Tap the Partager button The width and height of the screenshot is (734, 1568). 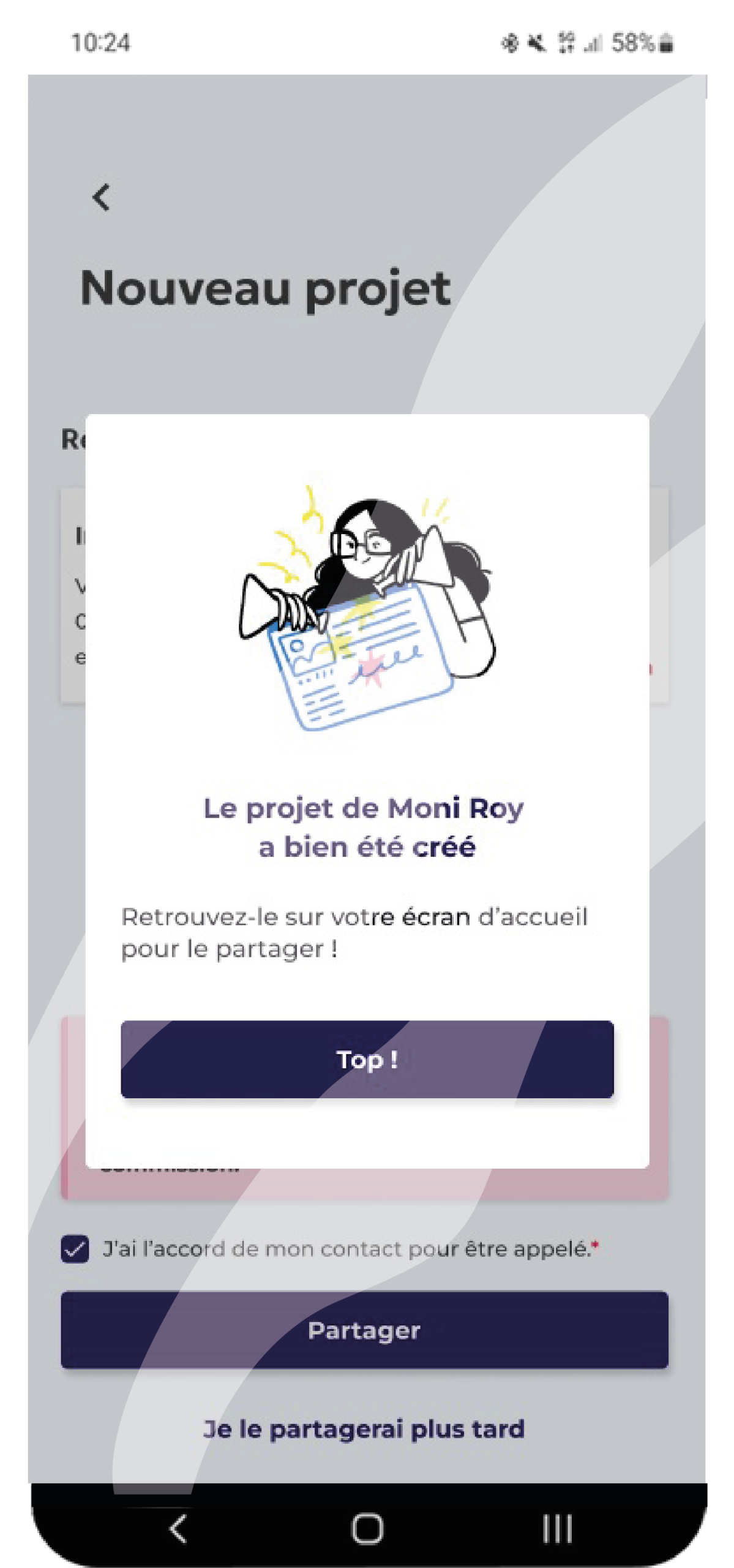364,1330
